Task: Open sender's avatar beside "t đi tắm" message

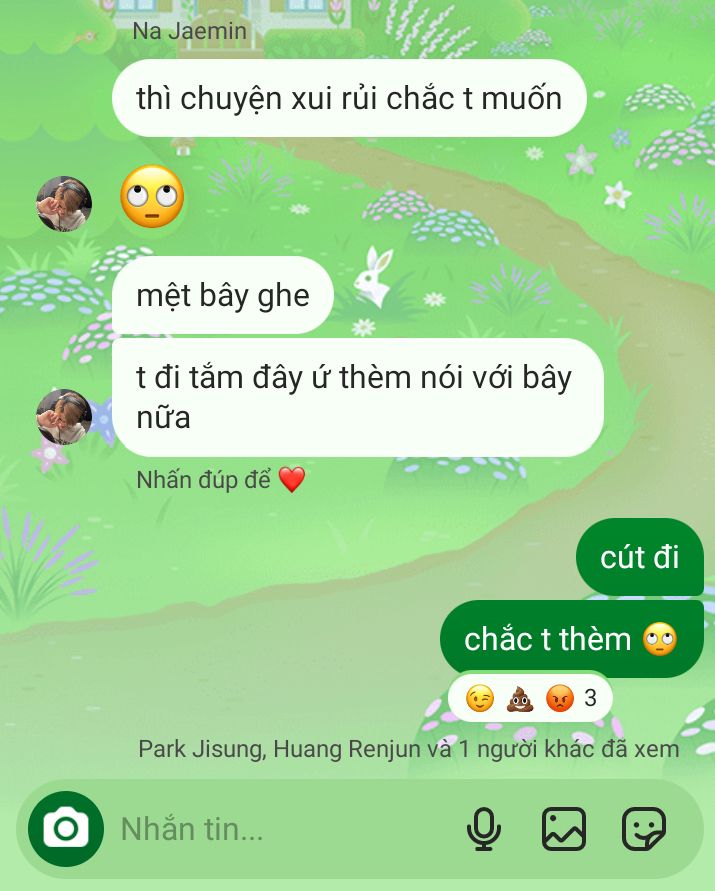Action: point(64,417)
